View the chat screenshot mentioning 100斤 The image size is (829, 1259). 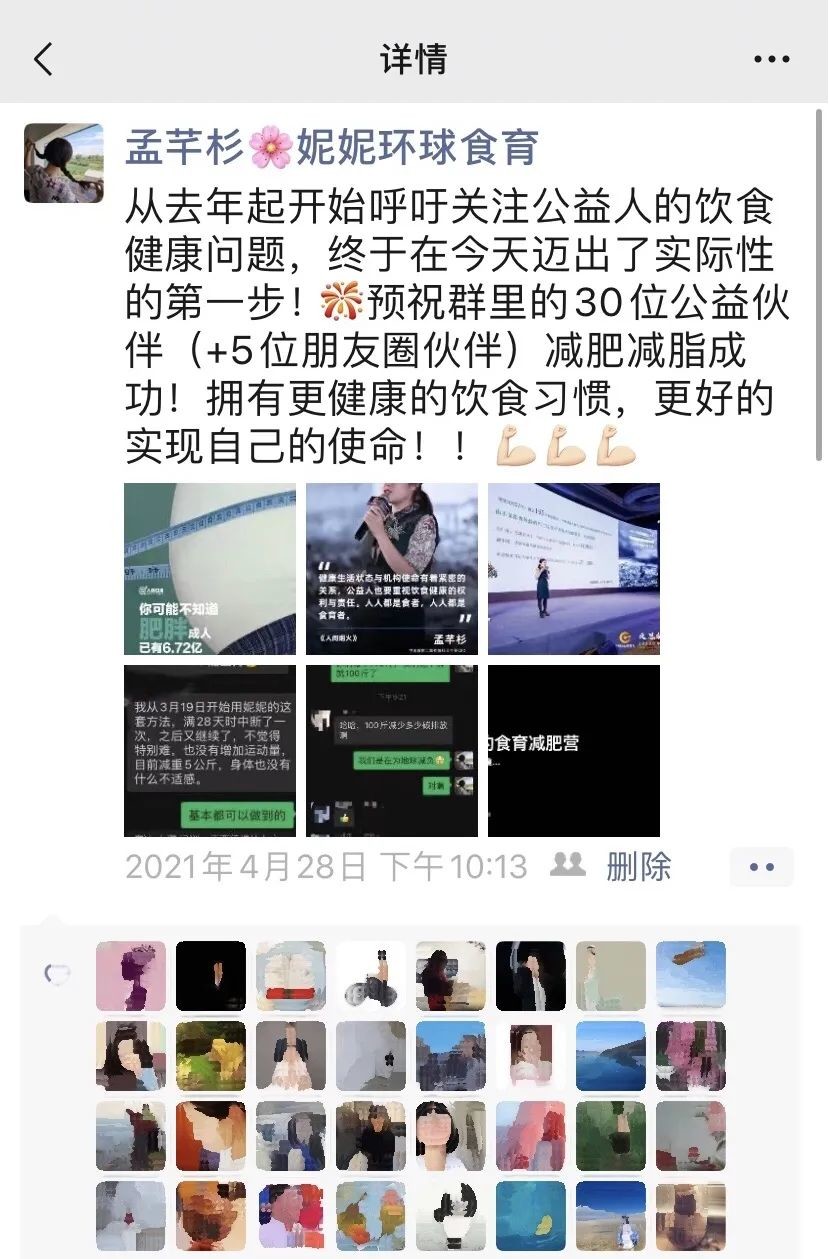pos(392,751)
